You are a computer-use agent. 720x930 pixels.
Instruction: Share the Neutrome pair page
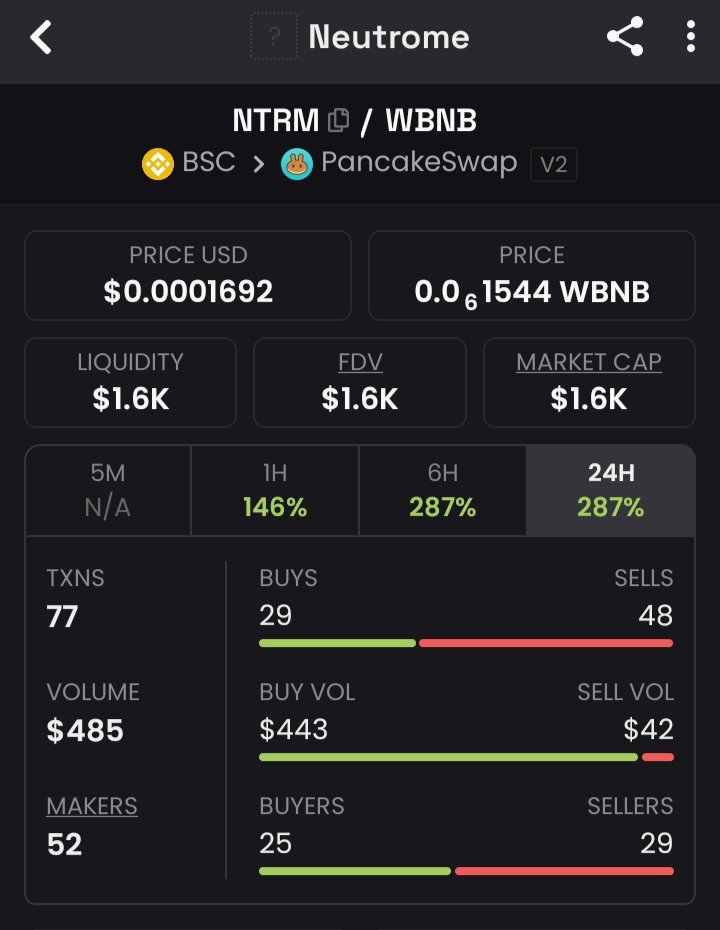[x=625, y=36]
